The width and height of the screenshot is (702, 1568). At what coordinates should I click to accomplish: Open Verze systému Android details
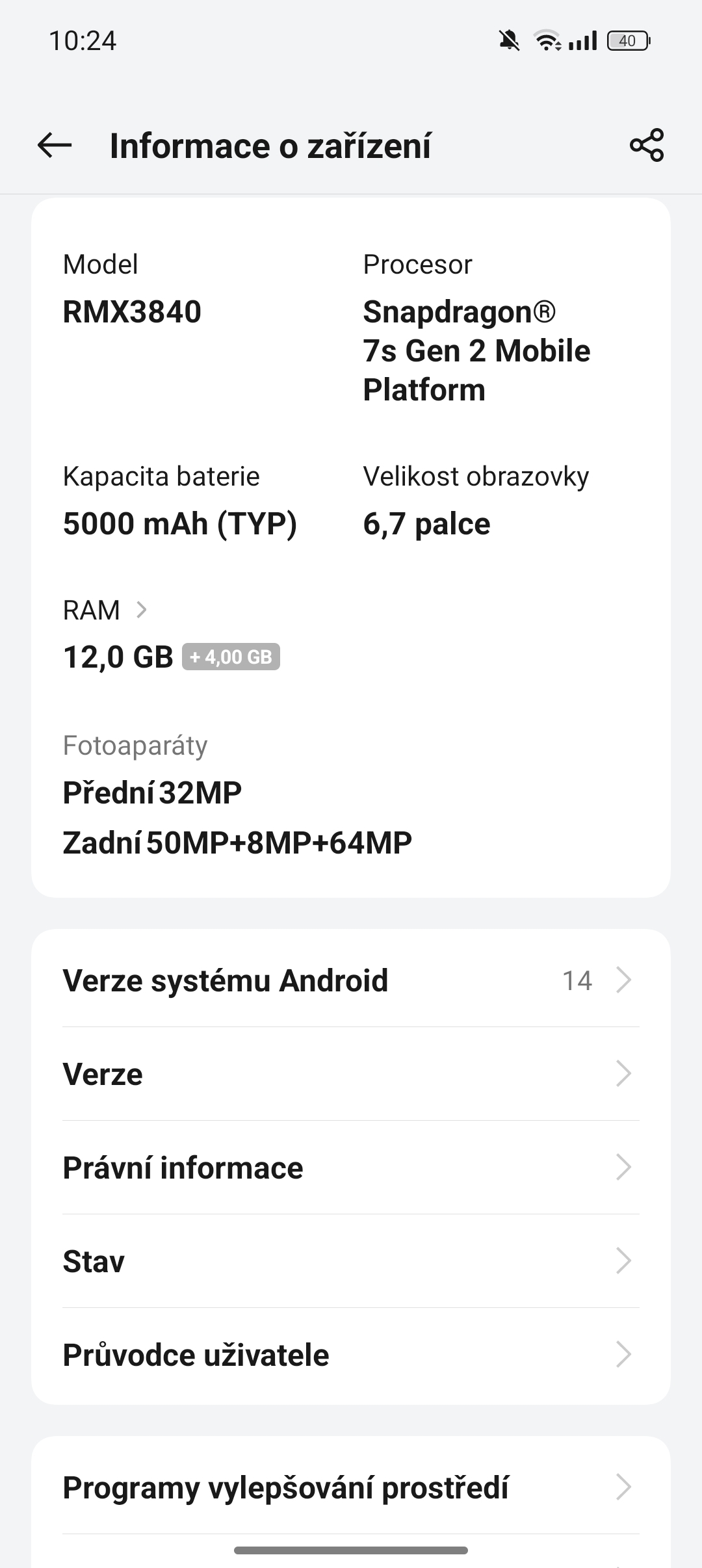click(x=351, y=980)
